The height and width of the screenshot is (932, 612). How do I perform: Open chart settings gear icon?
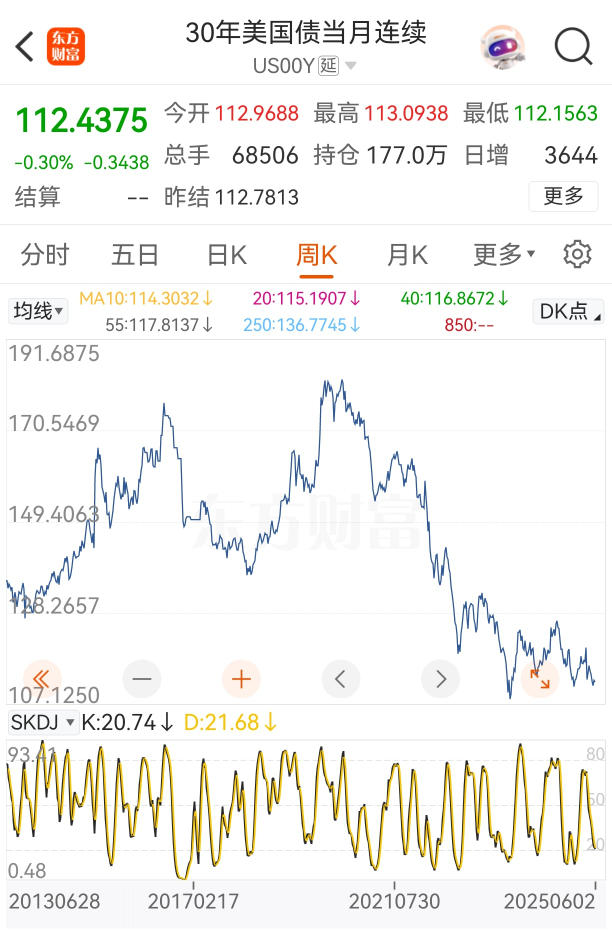(577, 255)
